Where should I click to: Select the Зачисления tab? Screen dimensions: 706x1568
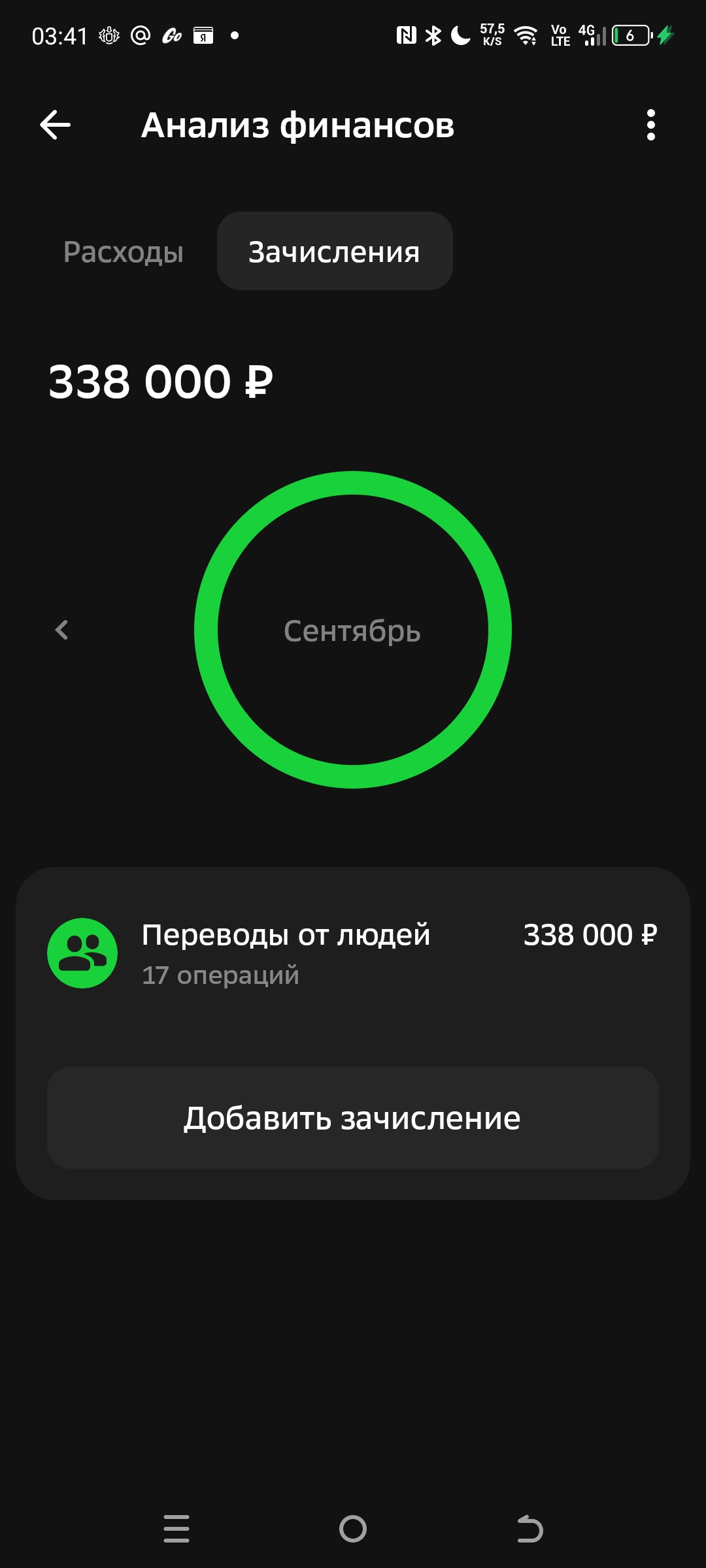coord(334,252)
